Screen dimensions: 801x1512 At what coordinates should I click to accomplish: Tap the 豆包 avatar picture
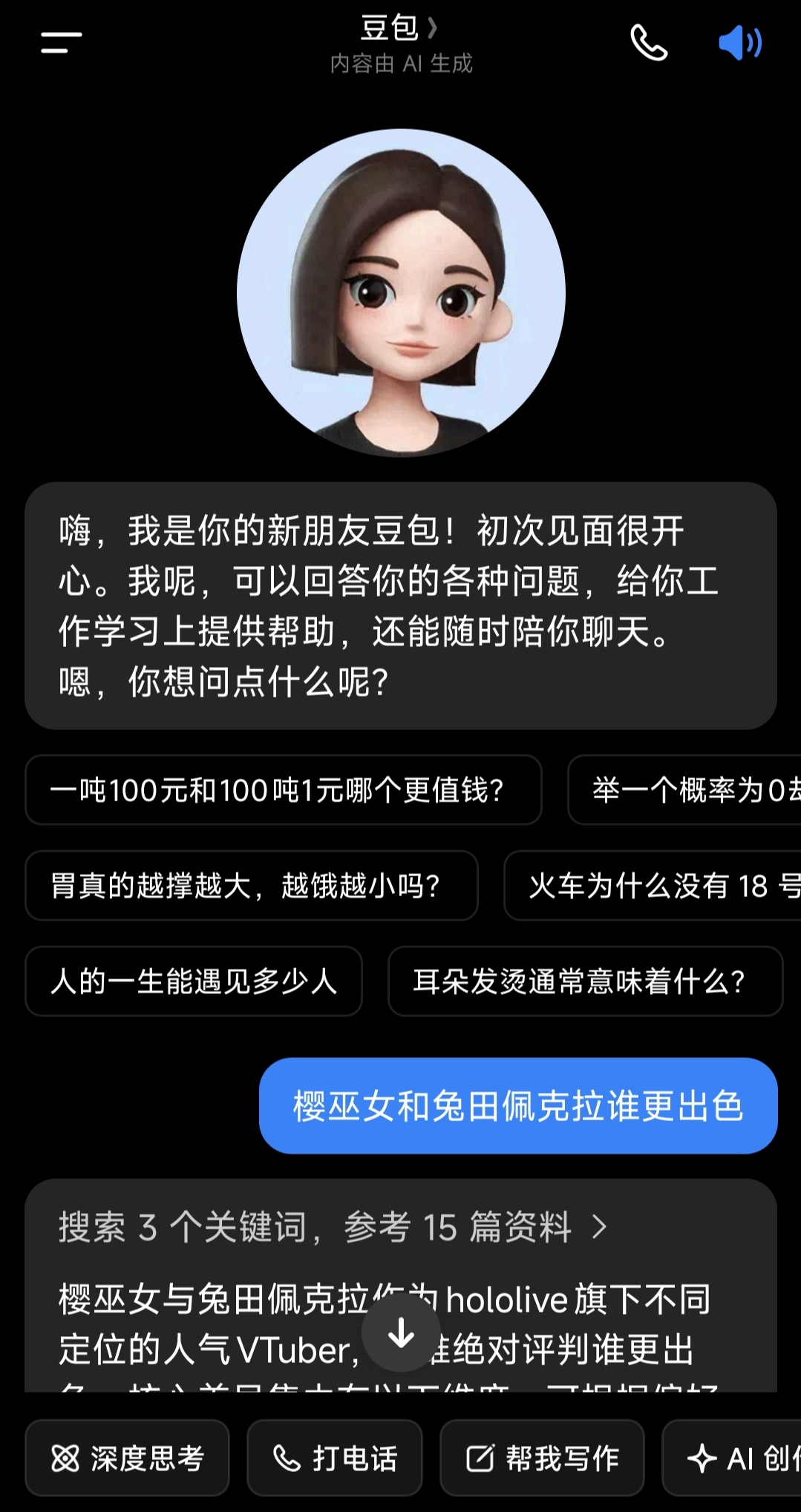click(x=401, y=293)
